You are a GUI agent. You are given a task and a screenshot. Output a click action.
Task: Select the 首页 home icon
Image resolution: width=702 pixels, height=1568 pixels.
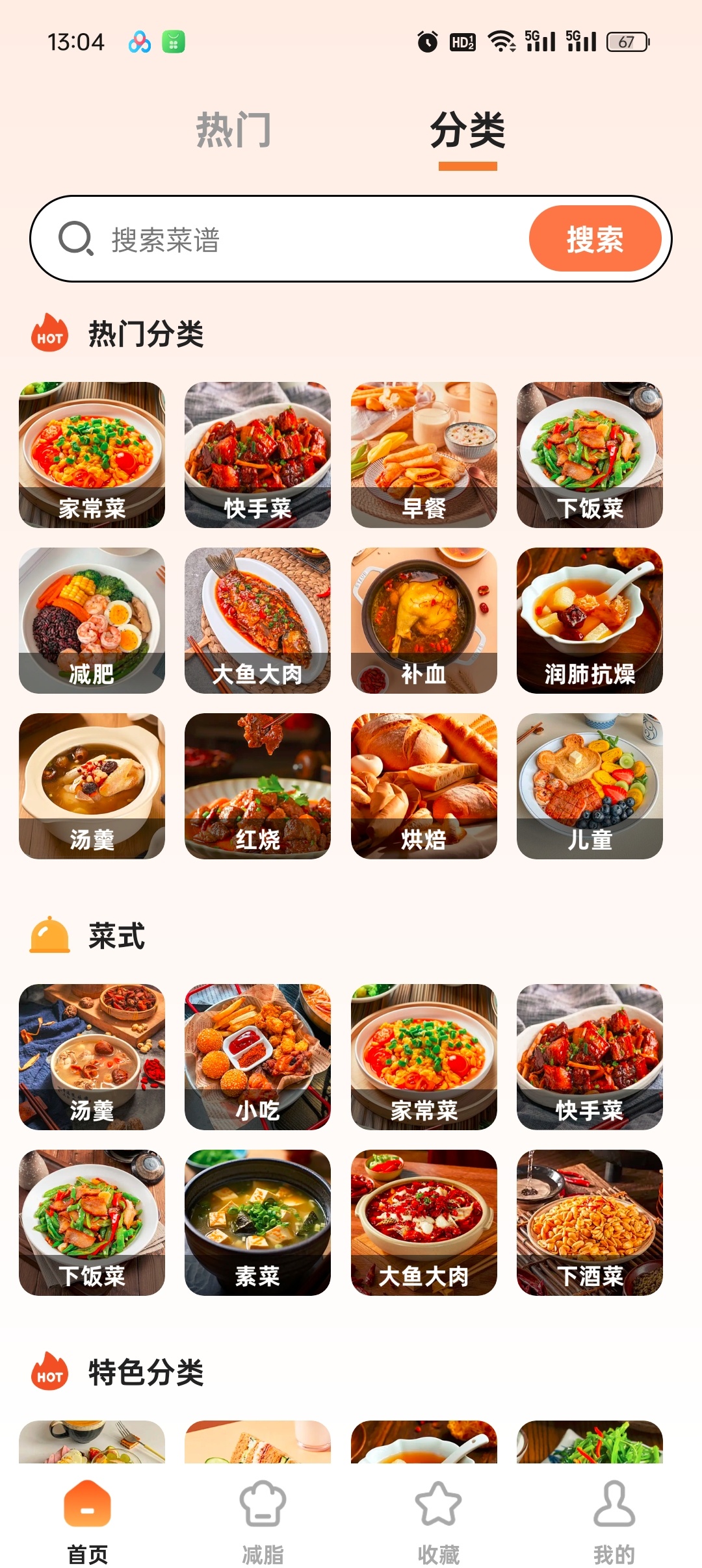[88, 1507]
